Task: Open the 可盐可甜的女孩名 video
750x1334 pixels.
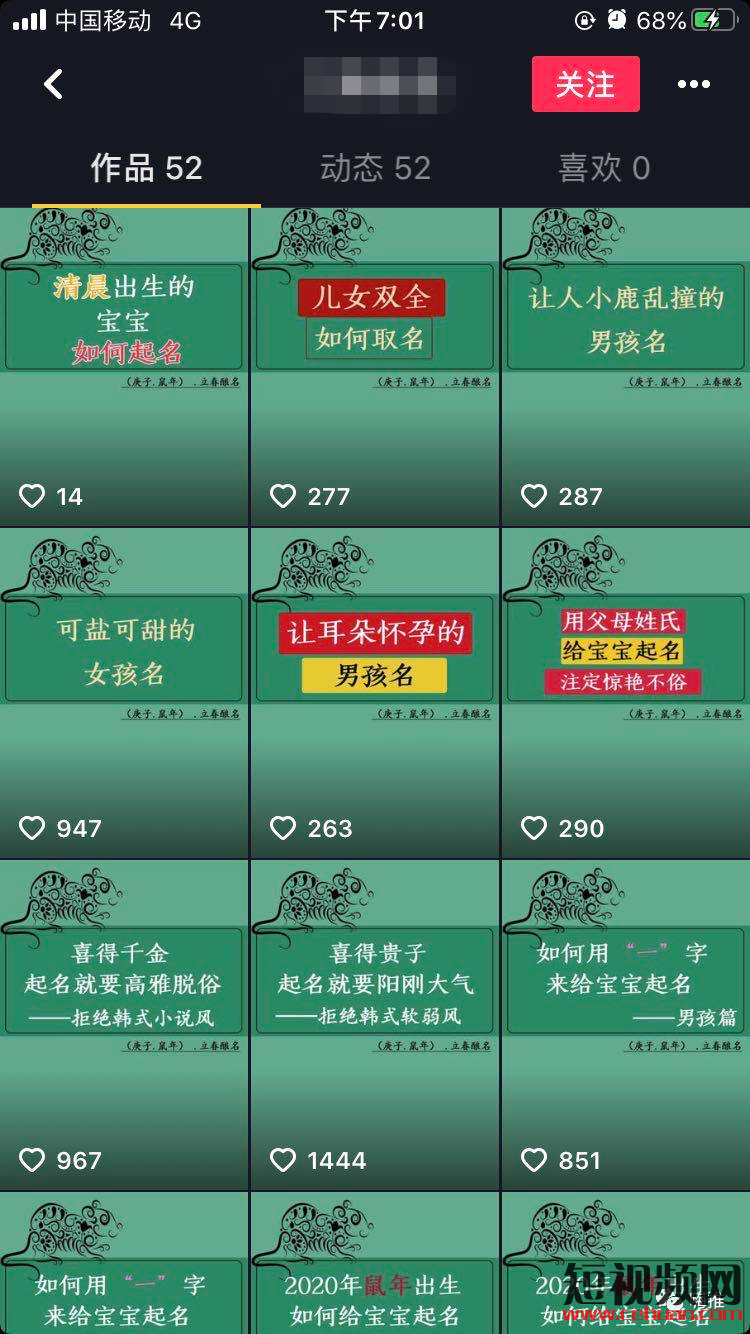Action: (124, 695)
